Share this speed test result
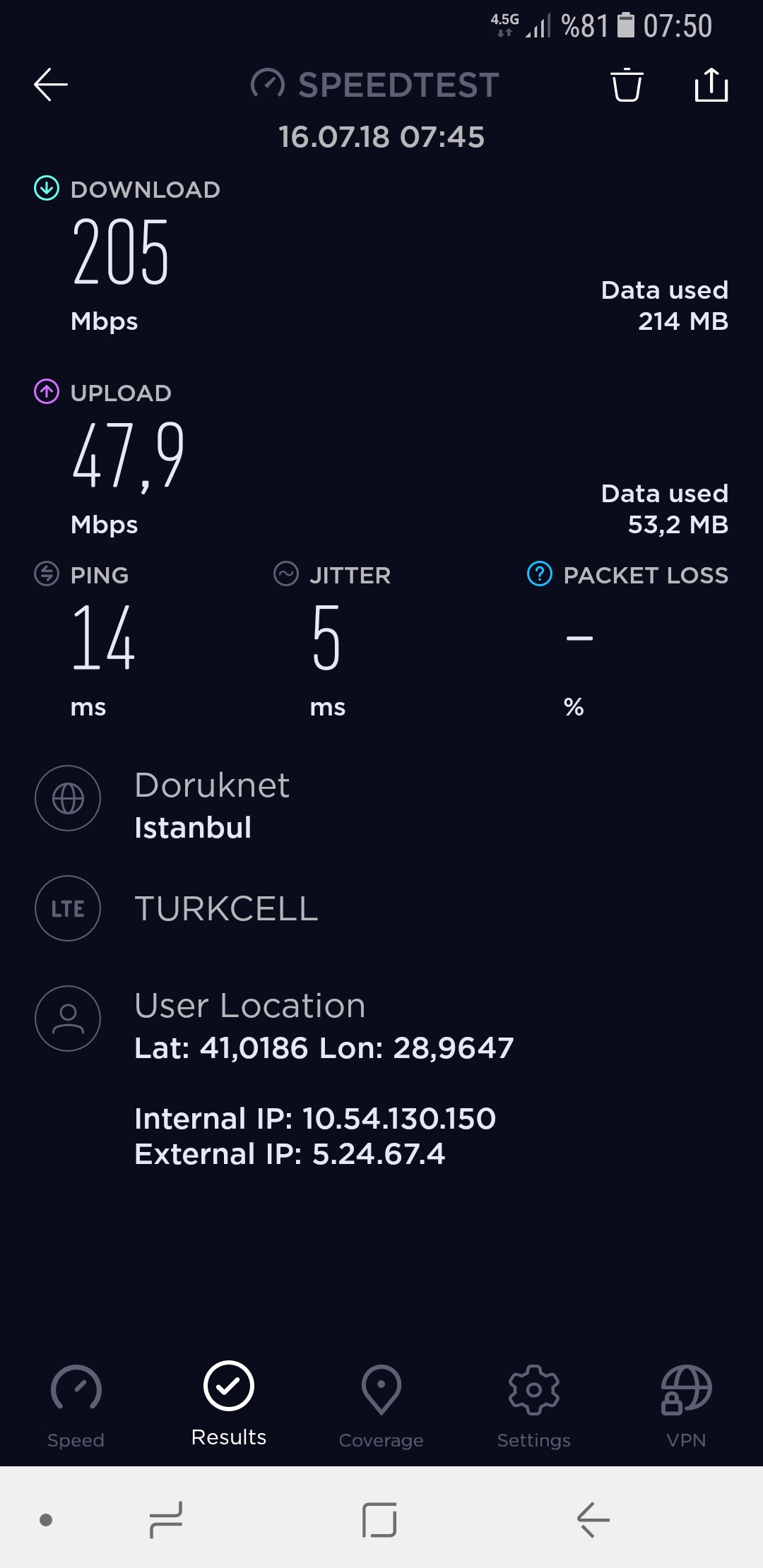 click(x=711, y=85)
